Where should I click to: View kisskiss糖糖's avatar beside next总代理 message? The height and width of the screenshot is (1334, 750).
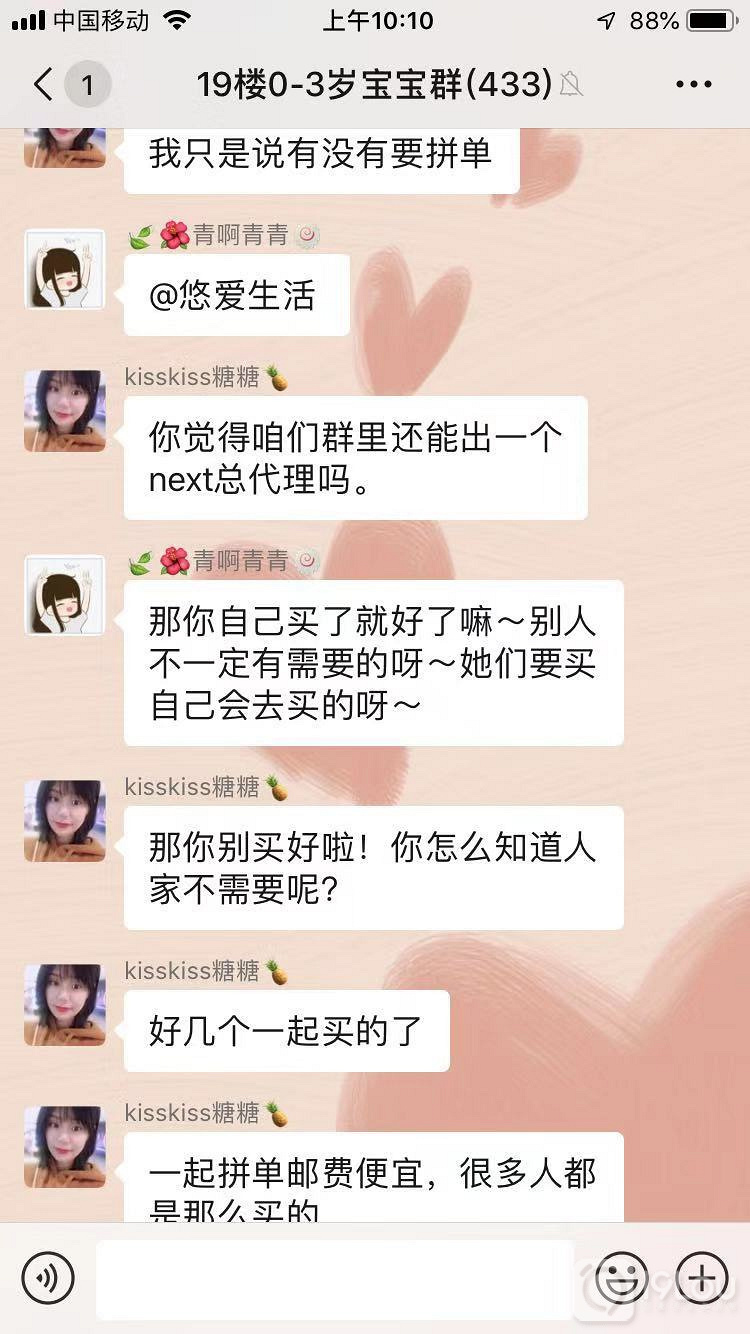point(65,411)
